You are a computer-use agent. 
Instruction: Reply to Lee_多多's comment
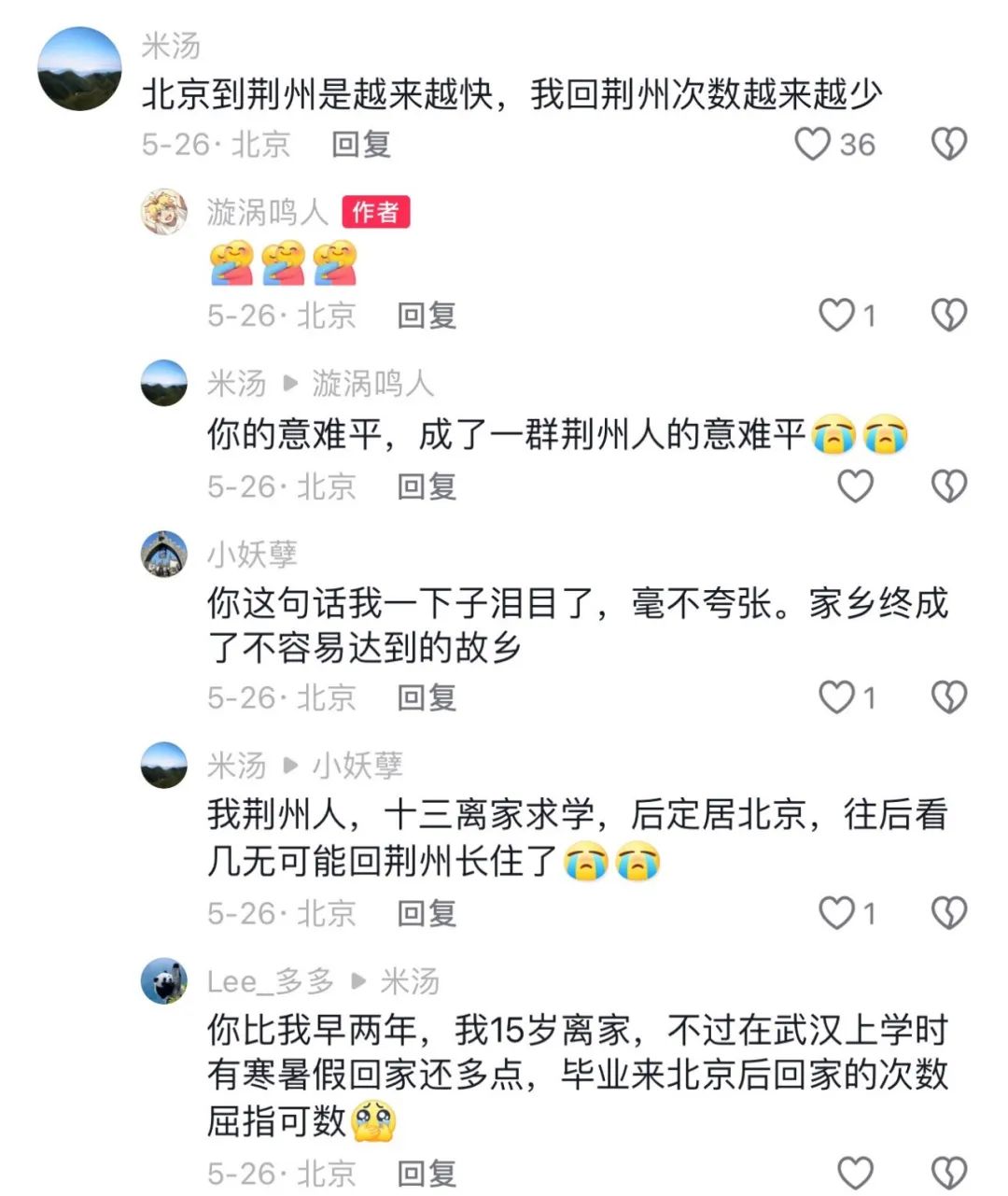[x=427, y=1173]
